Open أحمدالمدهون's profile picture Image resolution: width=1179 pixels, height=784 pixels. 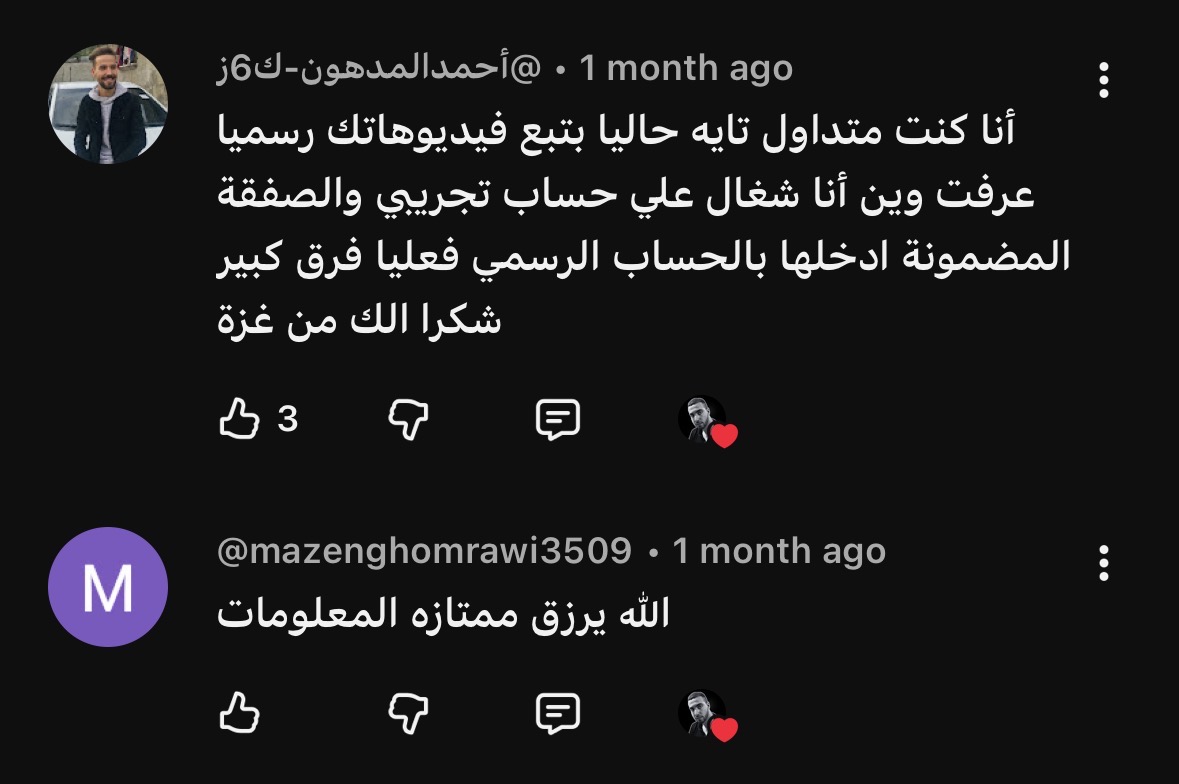(x=108, y=104)
